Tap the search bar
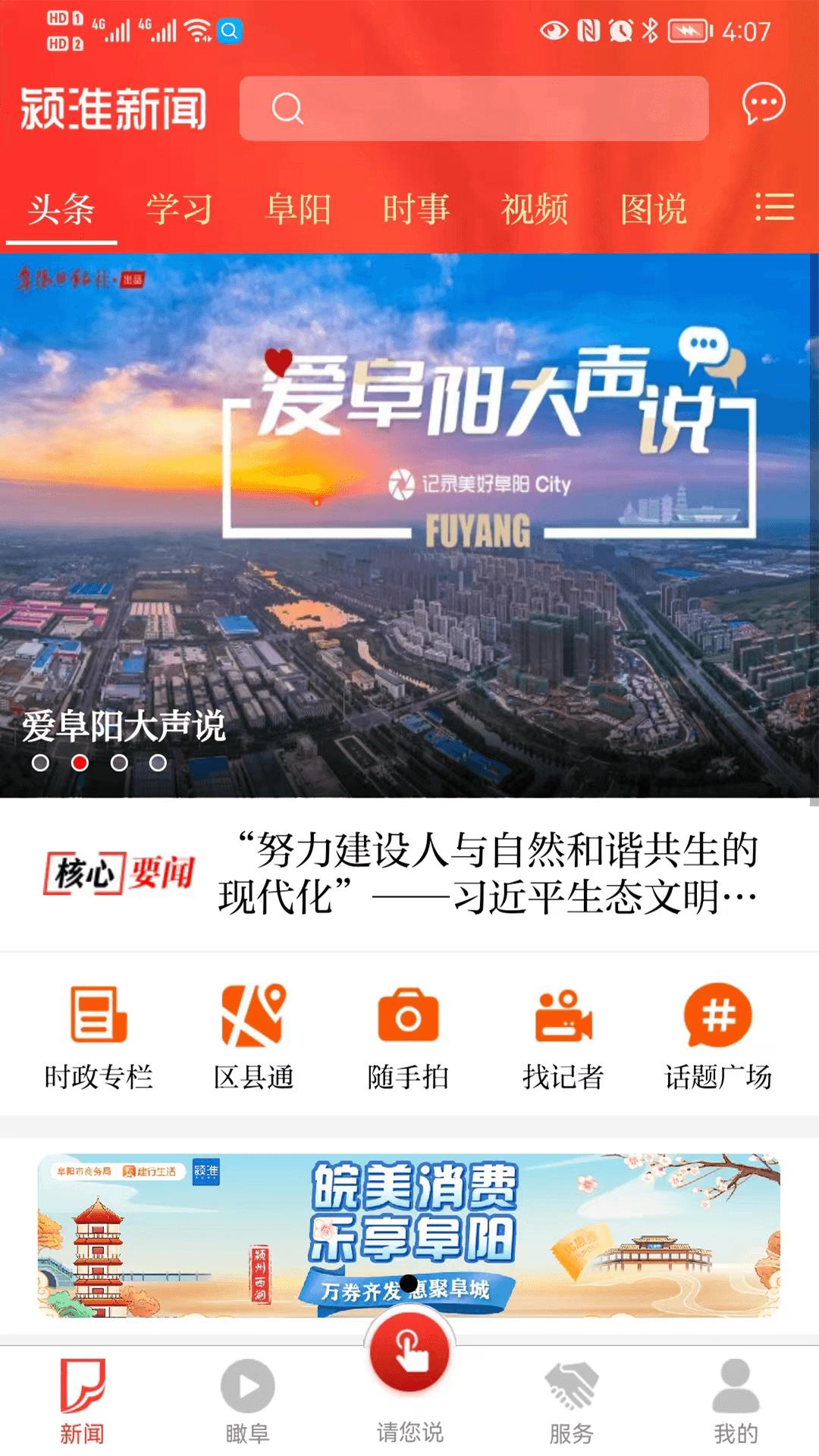Image resolution: width=819 pixels, height=1456 pixels. (473, 108)
